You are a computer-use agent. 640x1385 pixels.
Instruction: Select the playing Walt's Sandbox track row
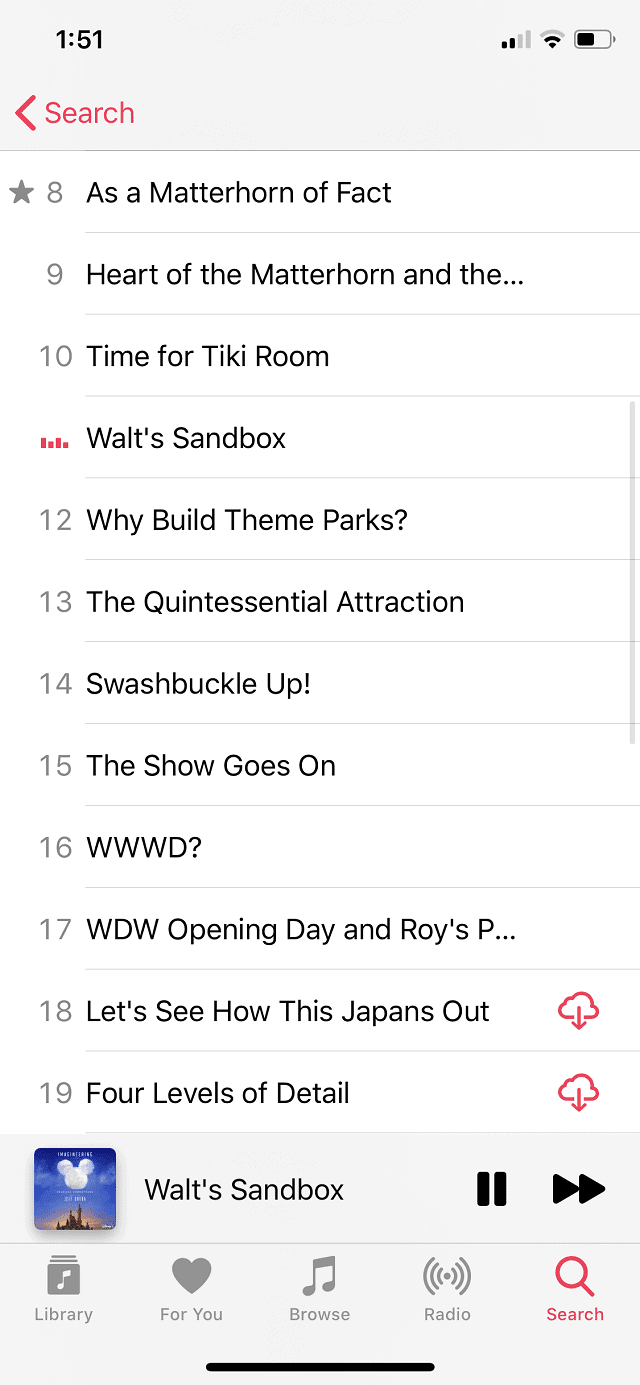(x=320, y=438)
